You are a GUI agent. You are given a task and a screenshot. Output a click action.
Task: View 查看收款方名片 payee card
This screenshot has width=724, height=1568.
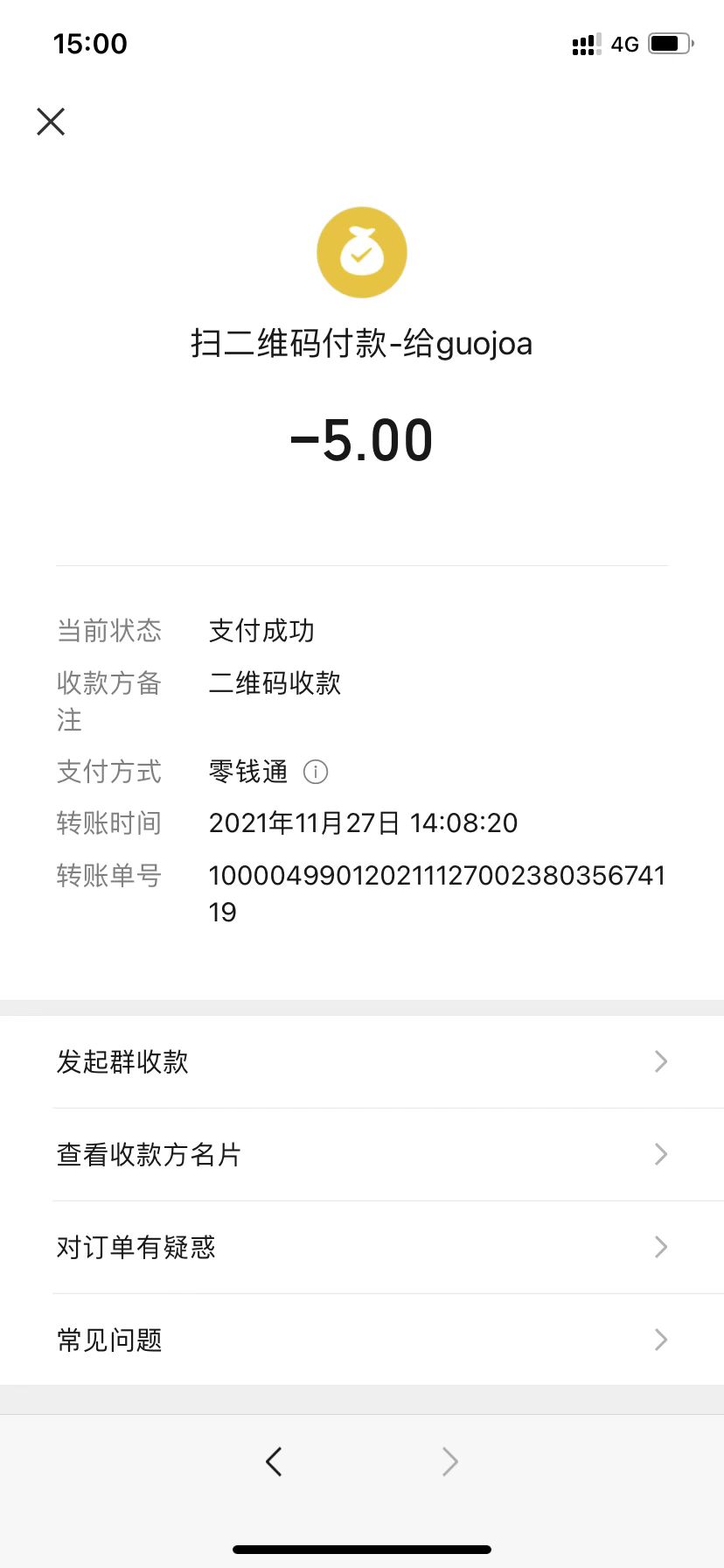coord(362,1154)
